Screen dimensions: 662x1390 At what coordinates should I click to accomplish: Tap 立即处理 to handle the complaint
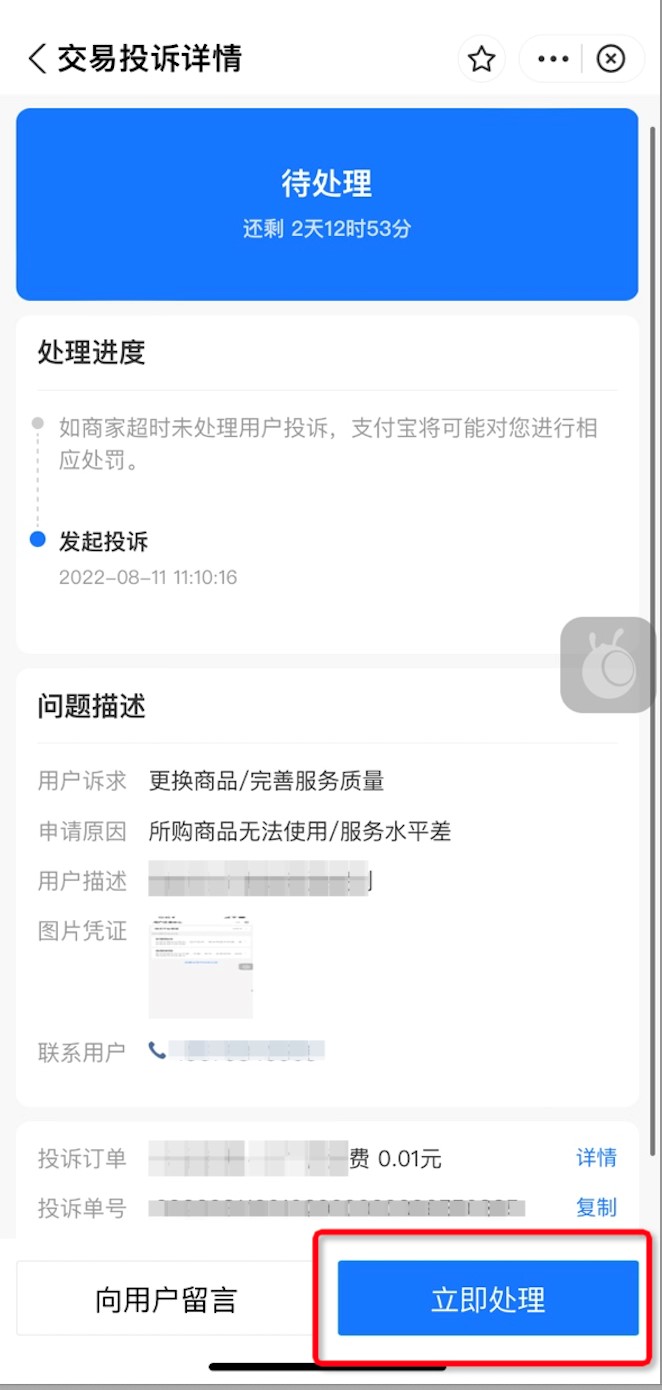(488, 1299)
